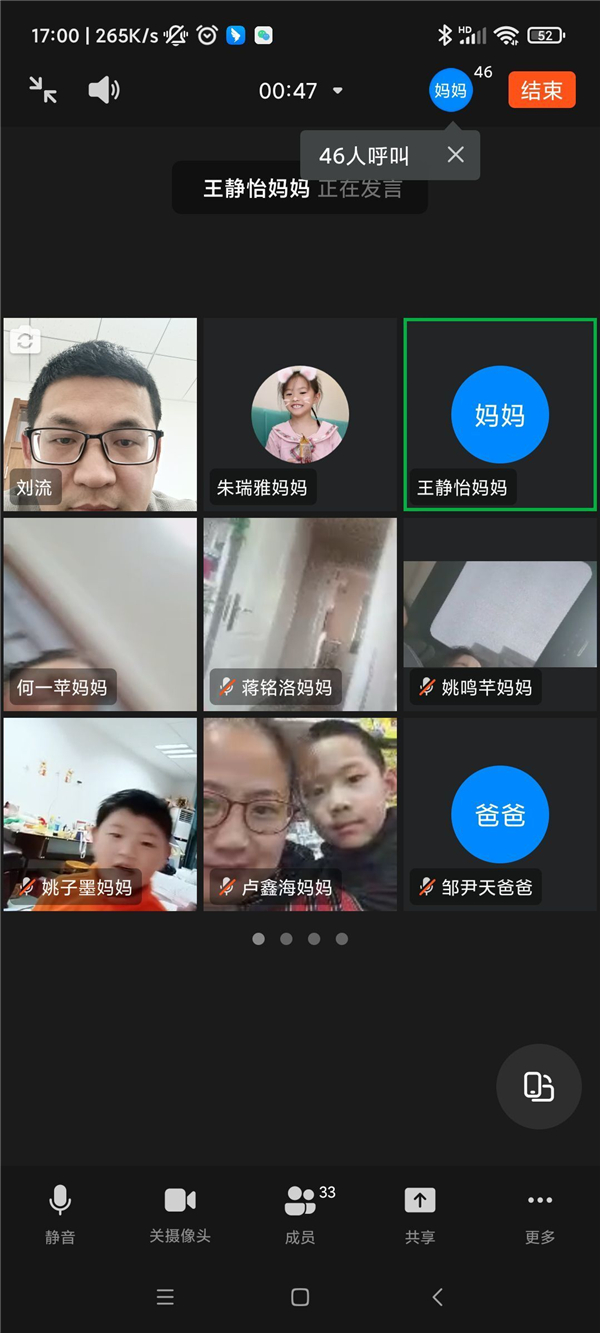This screenshot has height=1333, width=600.
Task: Open 姚鸣芊妈妈's video tile
Action: [x=500, y=614]
